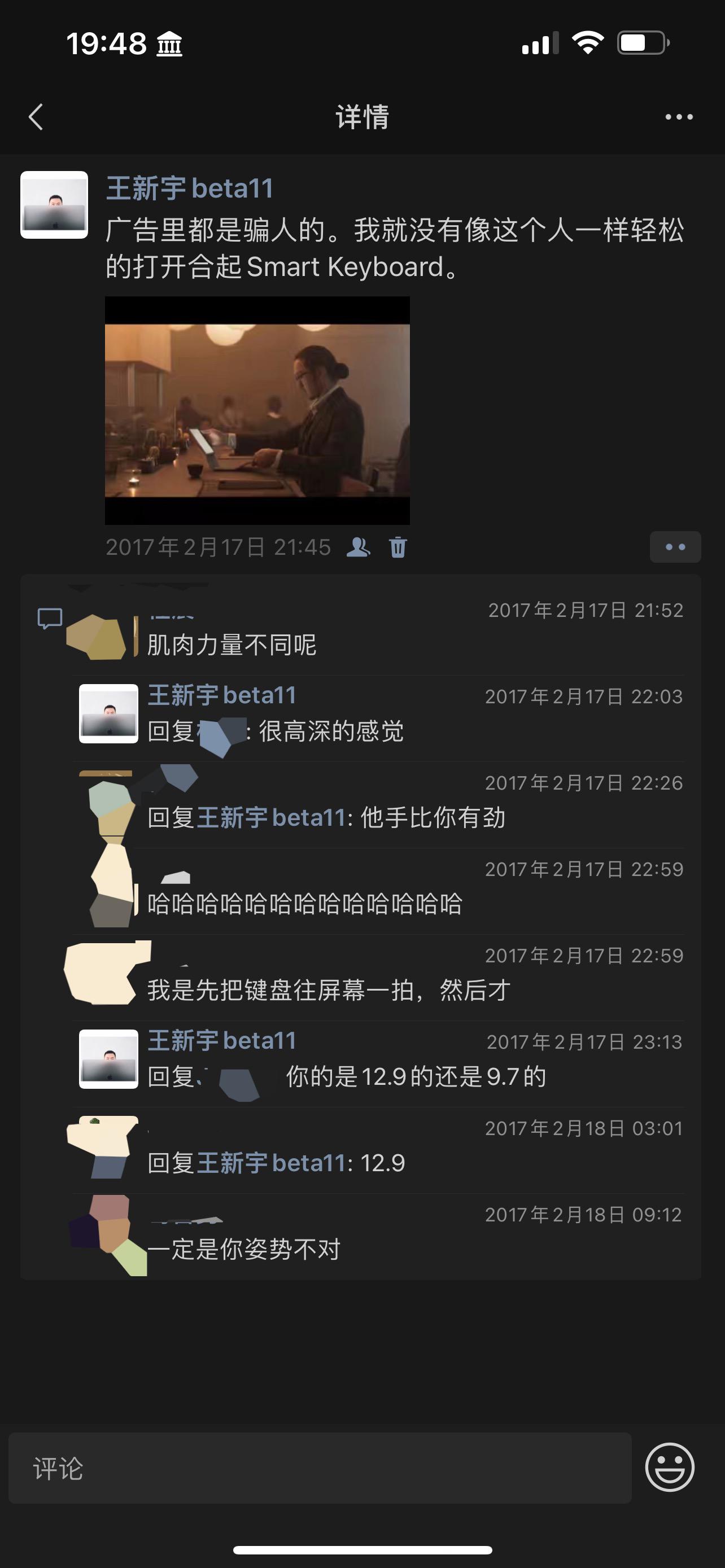This screenshot has width=725, height=1568.
Task: Open the three-dot menu in top bar
Action: pos(679,117)
